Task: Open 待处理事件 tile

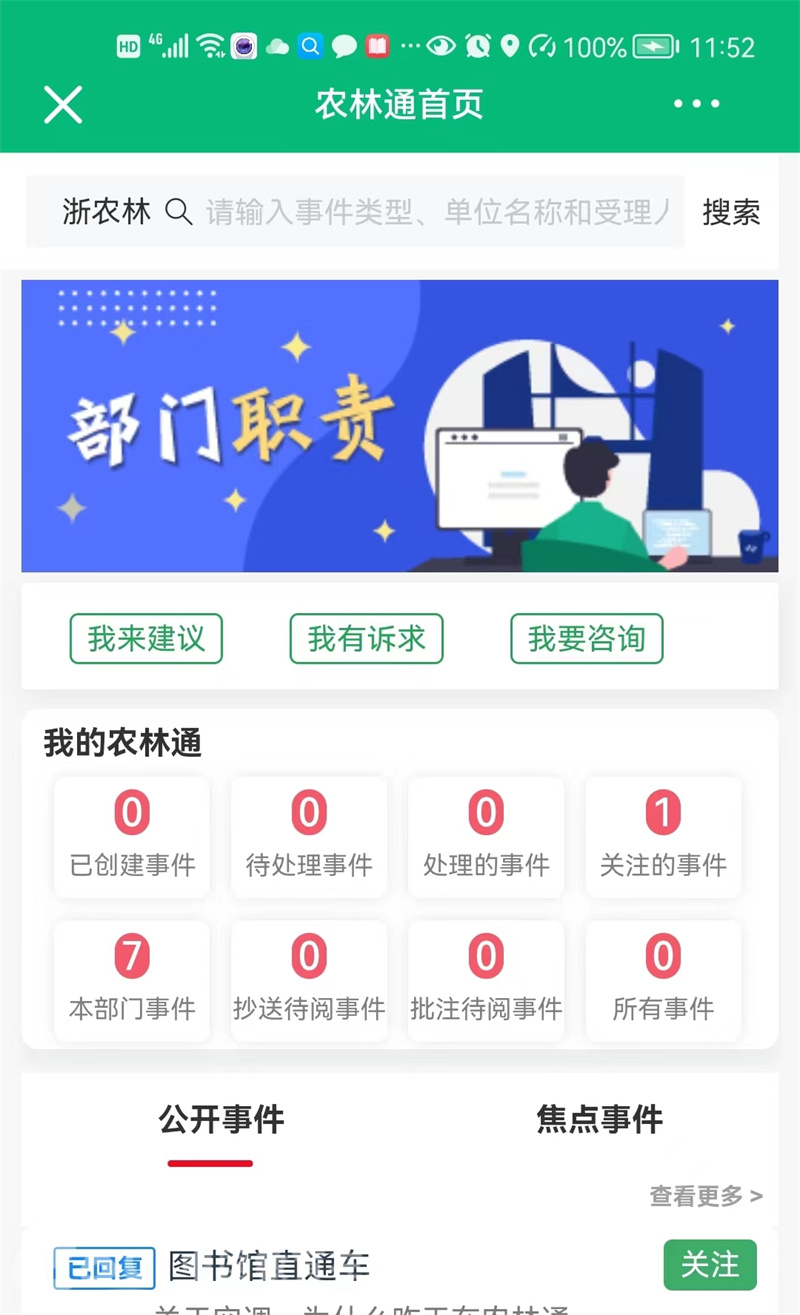Action: [x=309, y=837]
